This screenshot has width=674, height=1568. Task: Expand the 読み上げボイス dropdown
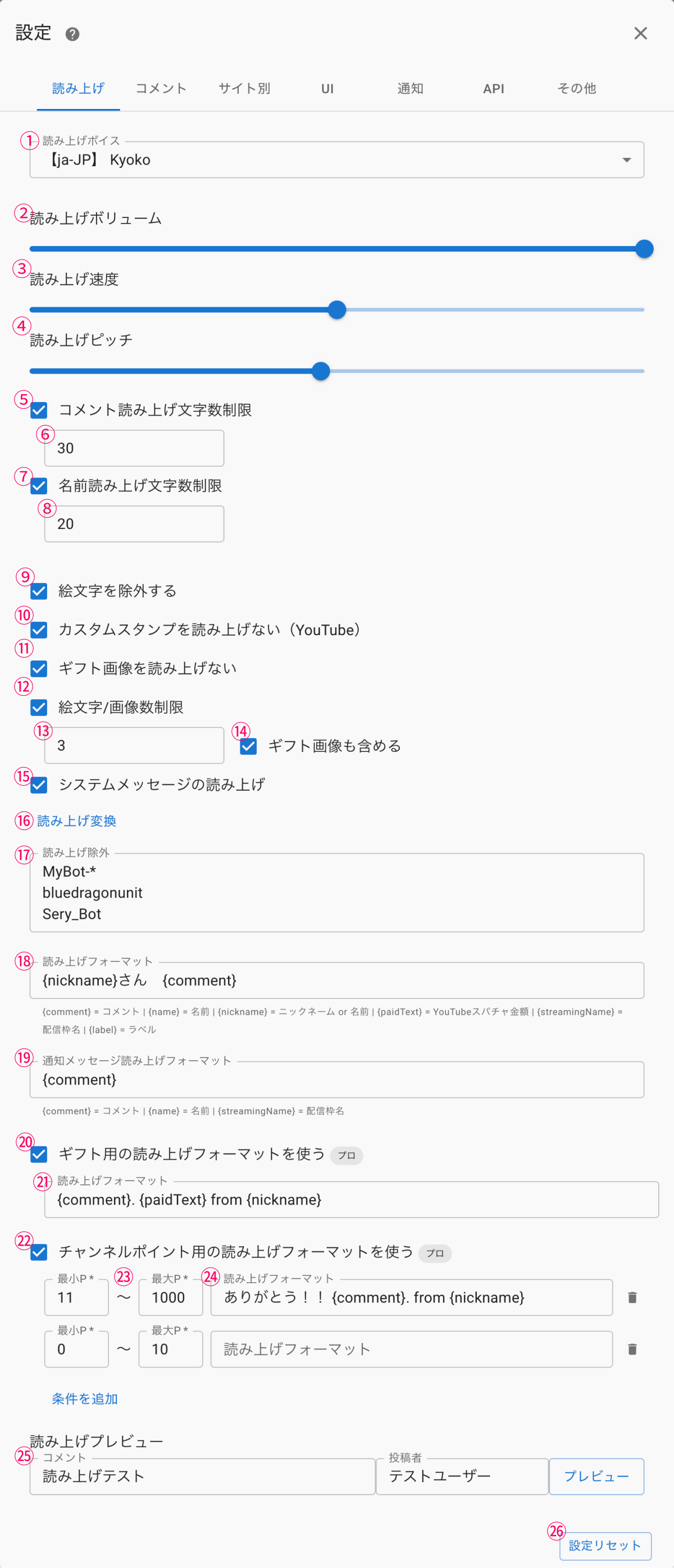(x=626, y=160)
